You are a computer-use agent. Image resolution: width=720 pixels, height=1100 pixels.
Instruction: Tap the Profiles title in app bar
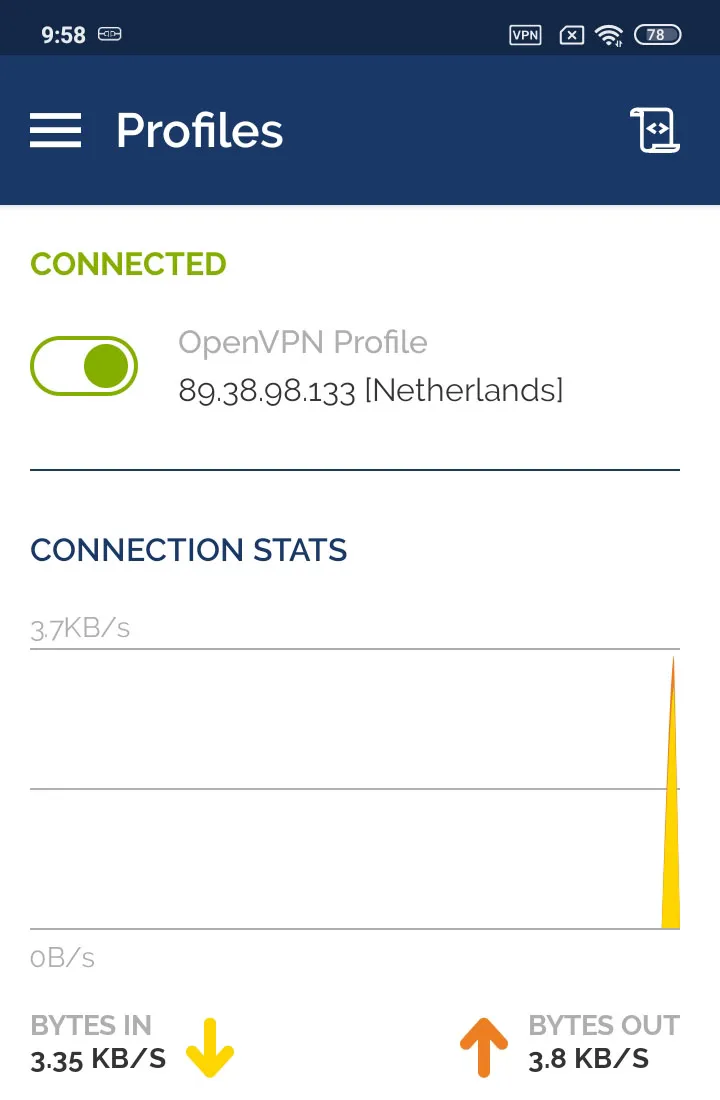pos(199,130)
